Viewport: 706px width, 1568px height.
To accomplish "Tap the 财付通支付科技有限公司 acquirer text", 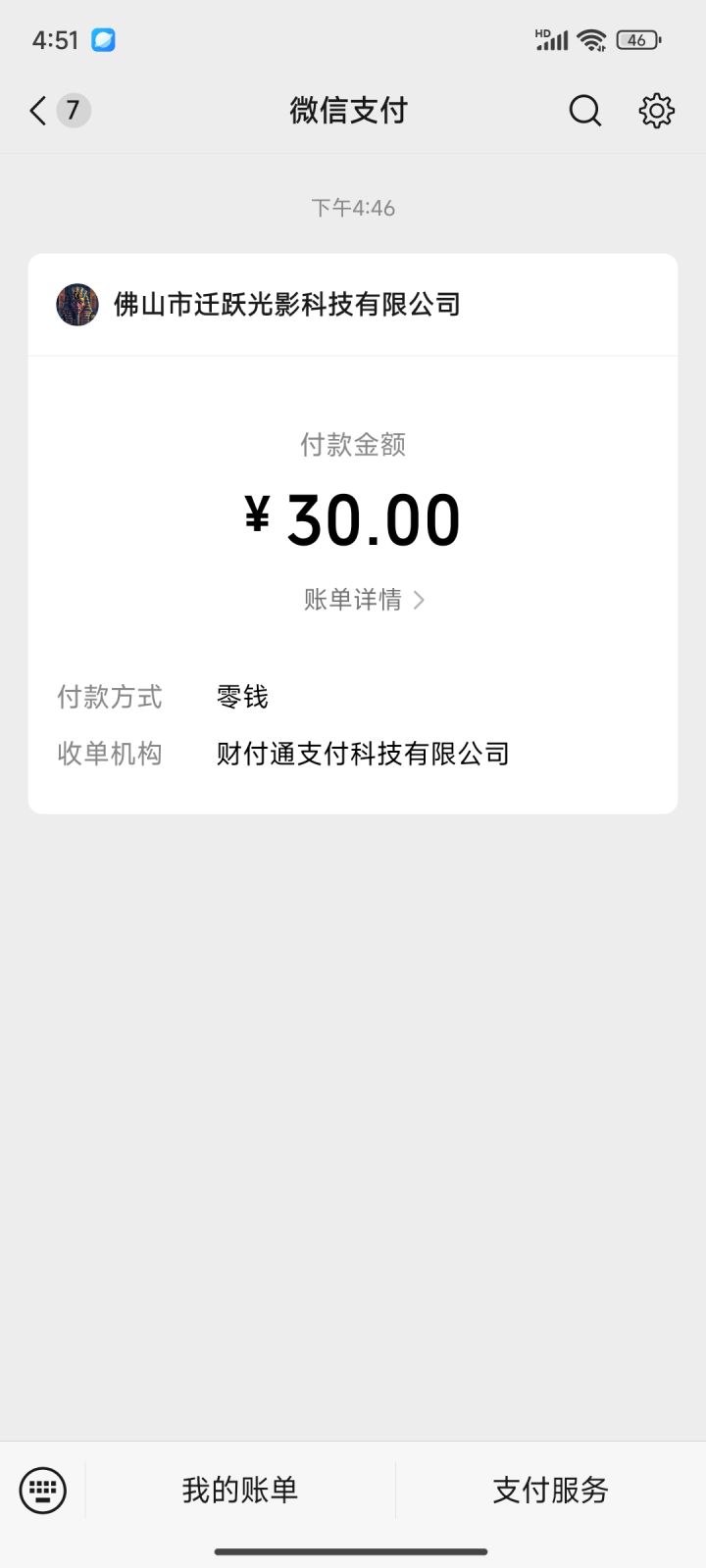I will tap(363, 754).
